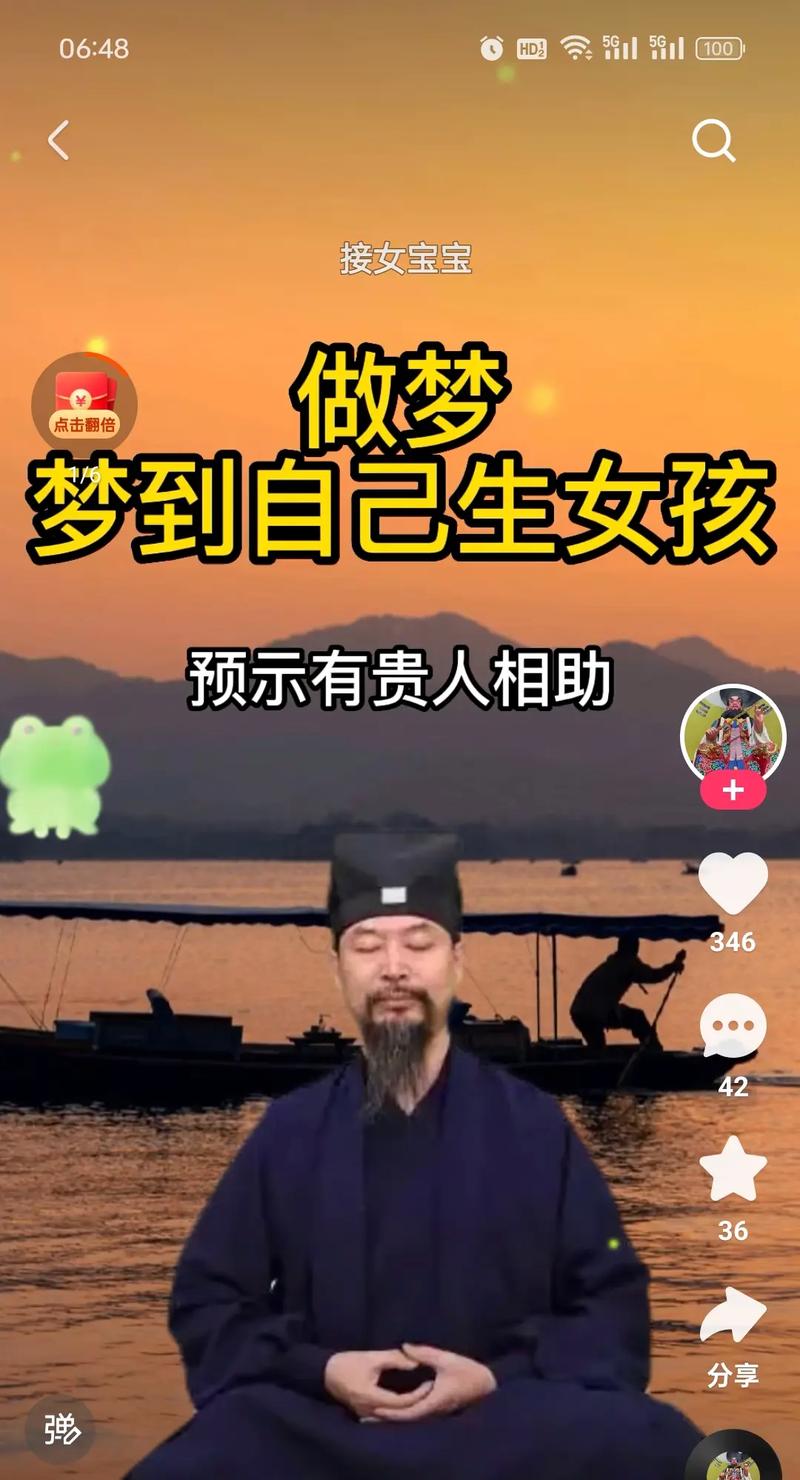Open the creator's profile avatar
Image resolution: width=800 pixels, height=1480 pixels.
pos(733,735)
